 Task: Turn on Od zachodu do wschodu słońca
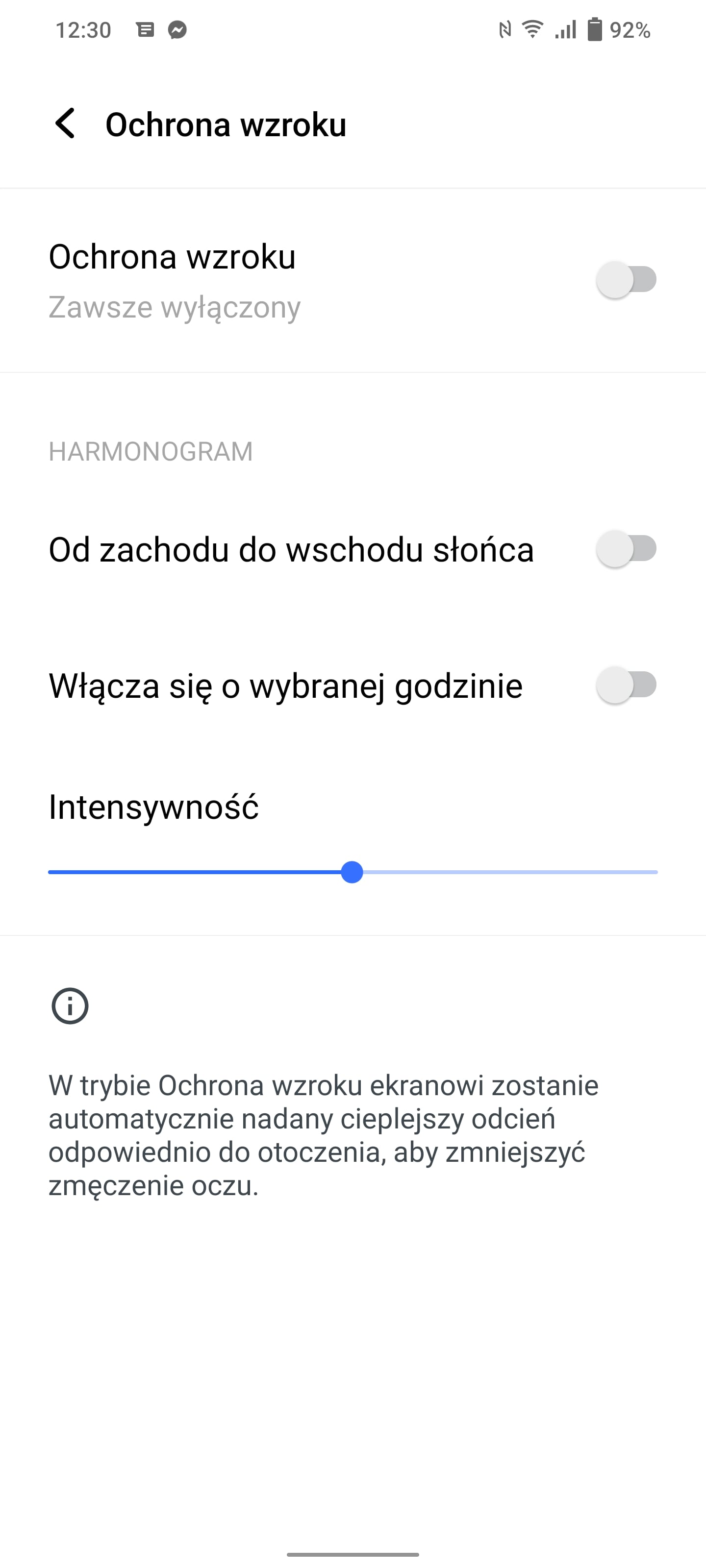[627, 549]
